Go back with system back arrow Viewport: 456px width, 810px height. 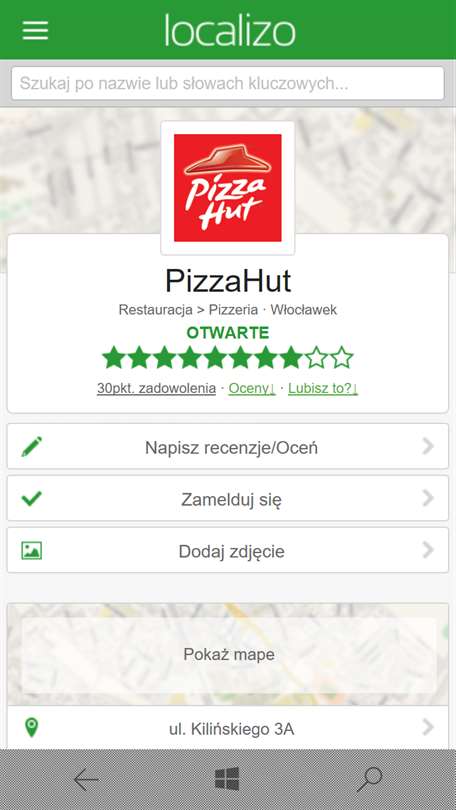86,780
